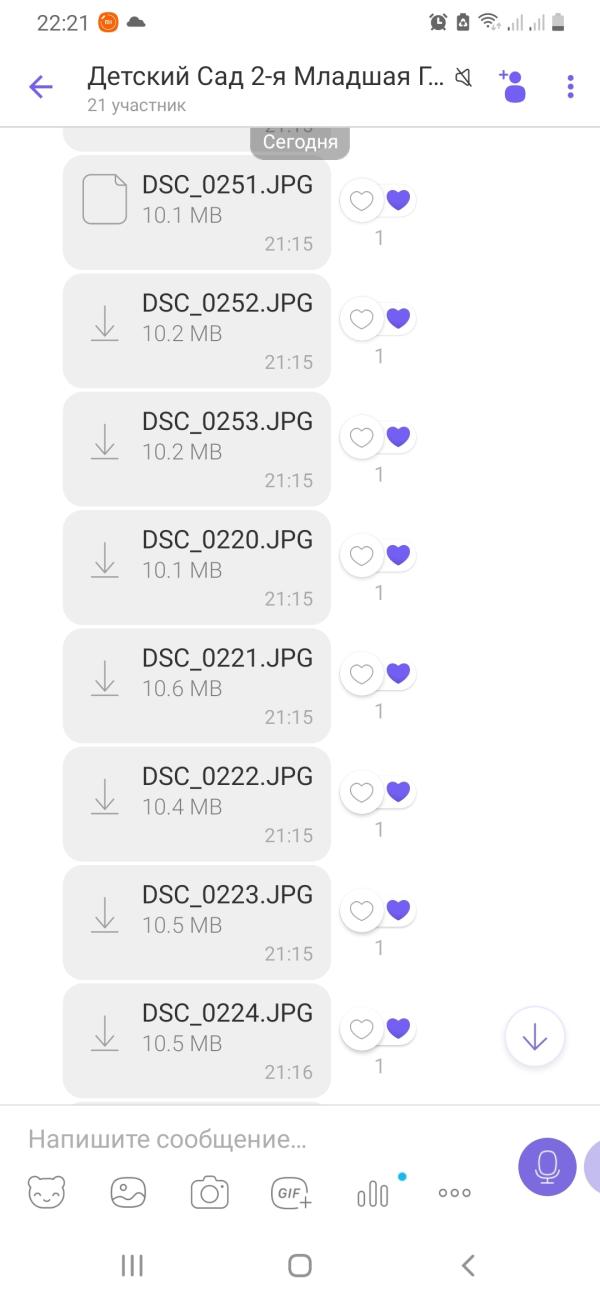
Task: Open the file DSC_0251.JPG
Action: 104,199
